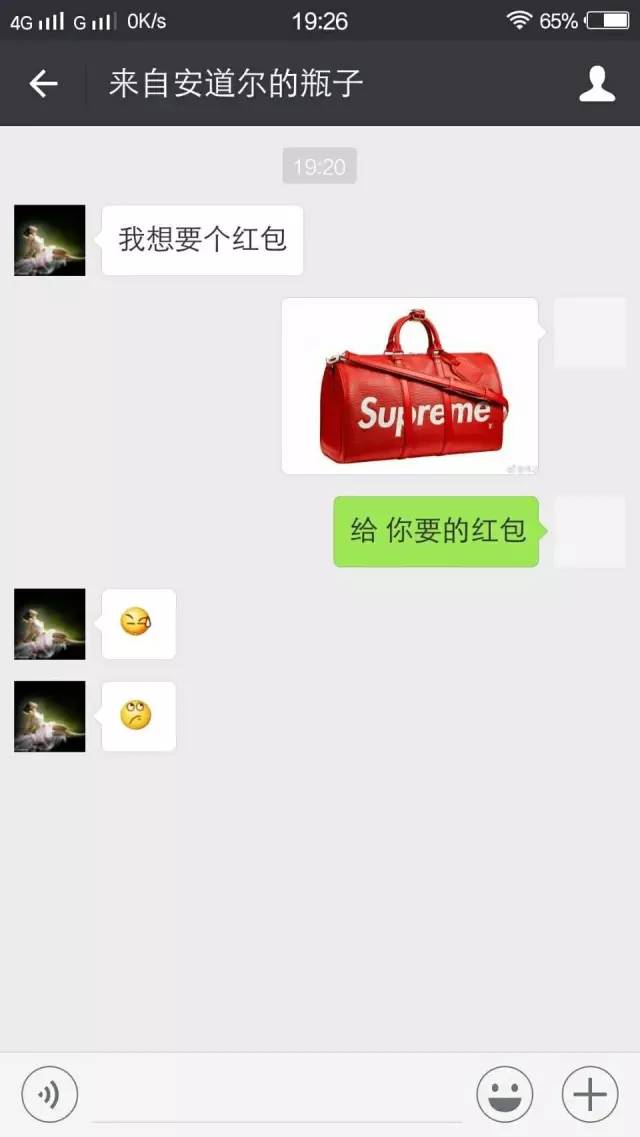Open the contact profile icon
Screen dimensions: 640x1137
pyautogui.click(x=597, y=84)
